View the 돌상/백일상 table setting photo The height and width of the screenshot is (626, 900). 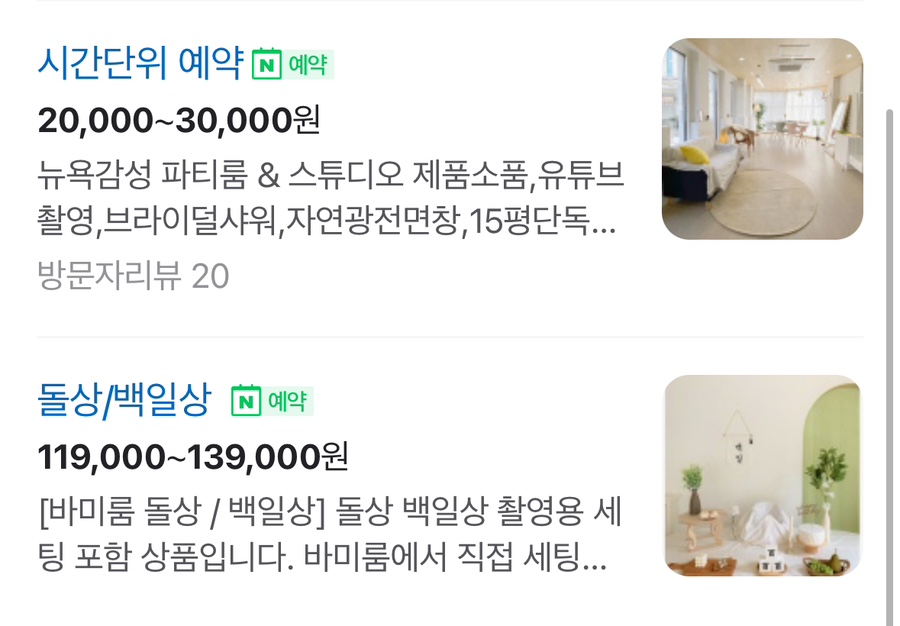click(762, 475)
